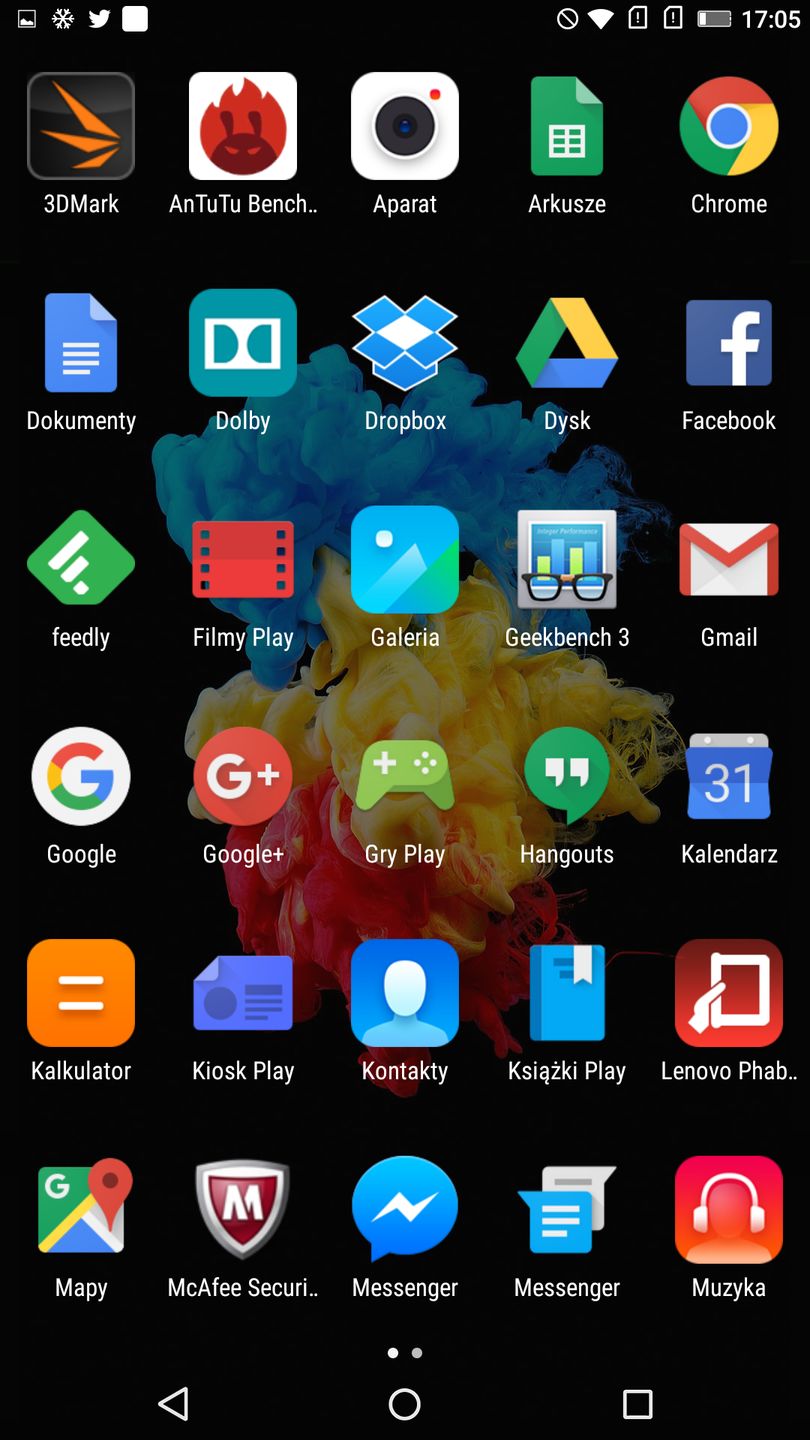
Task: Tap the second page indicator dot
Action: coord(417,1352)
